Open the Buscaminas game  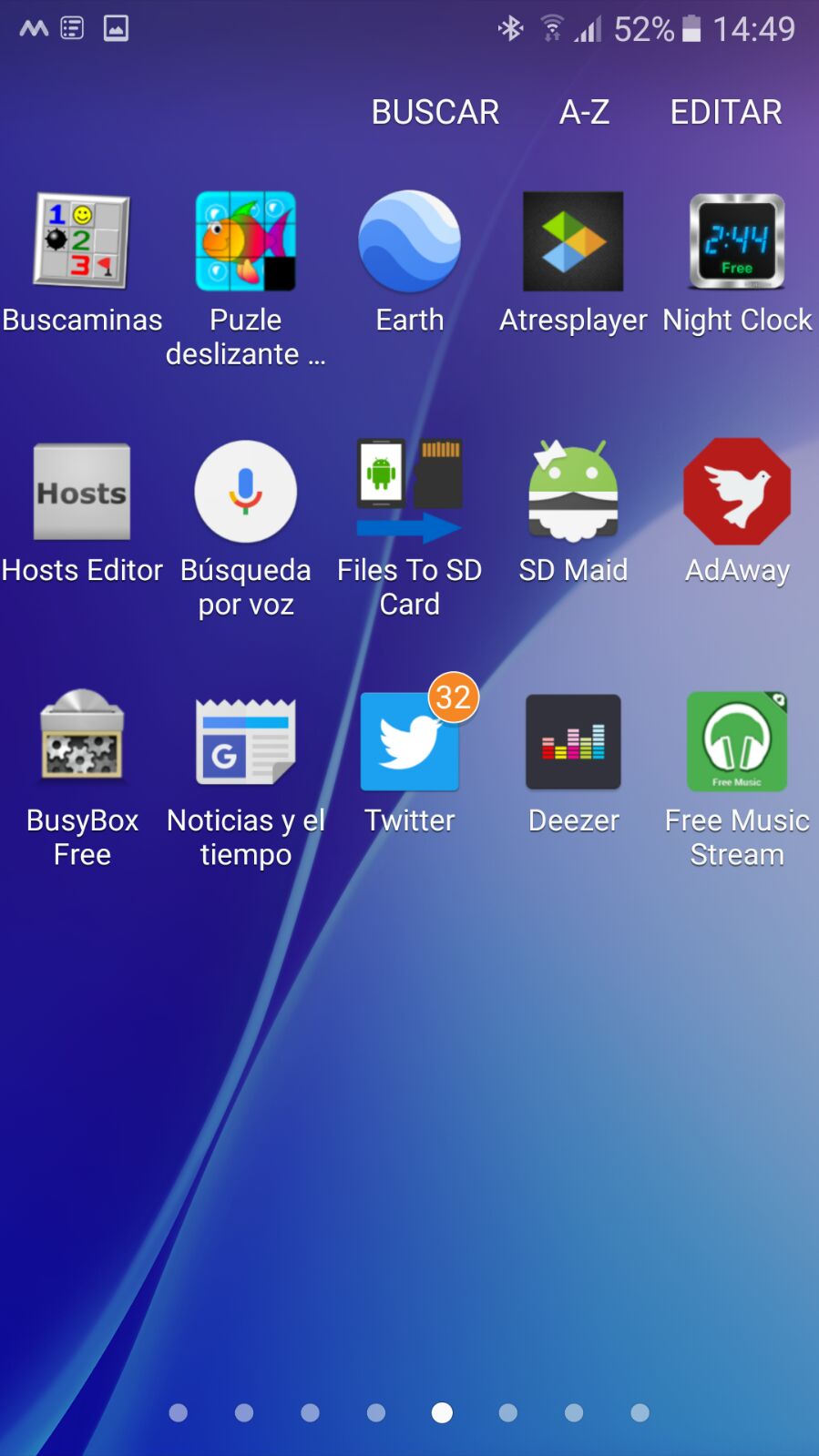pos(82,242)
